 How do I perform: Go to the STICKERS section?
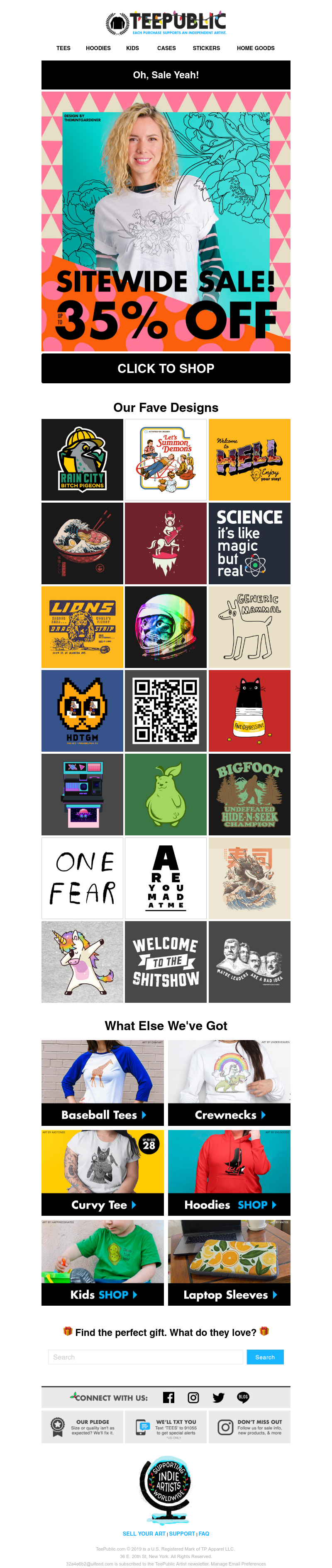[206, 48]
